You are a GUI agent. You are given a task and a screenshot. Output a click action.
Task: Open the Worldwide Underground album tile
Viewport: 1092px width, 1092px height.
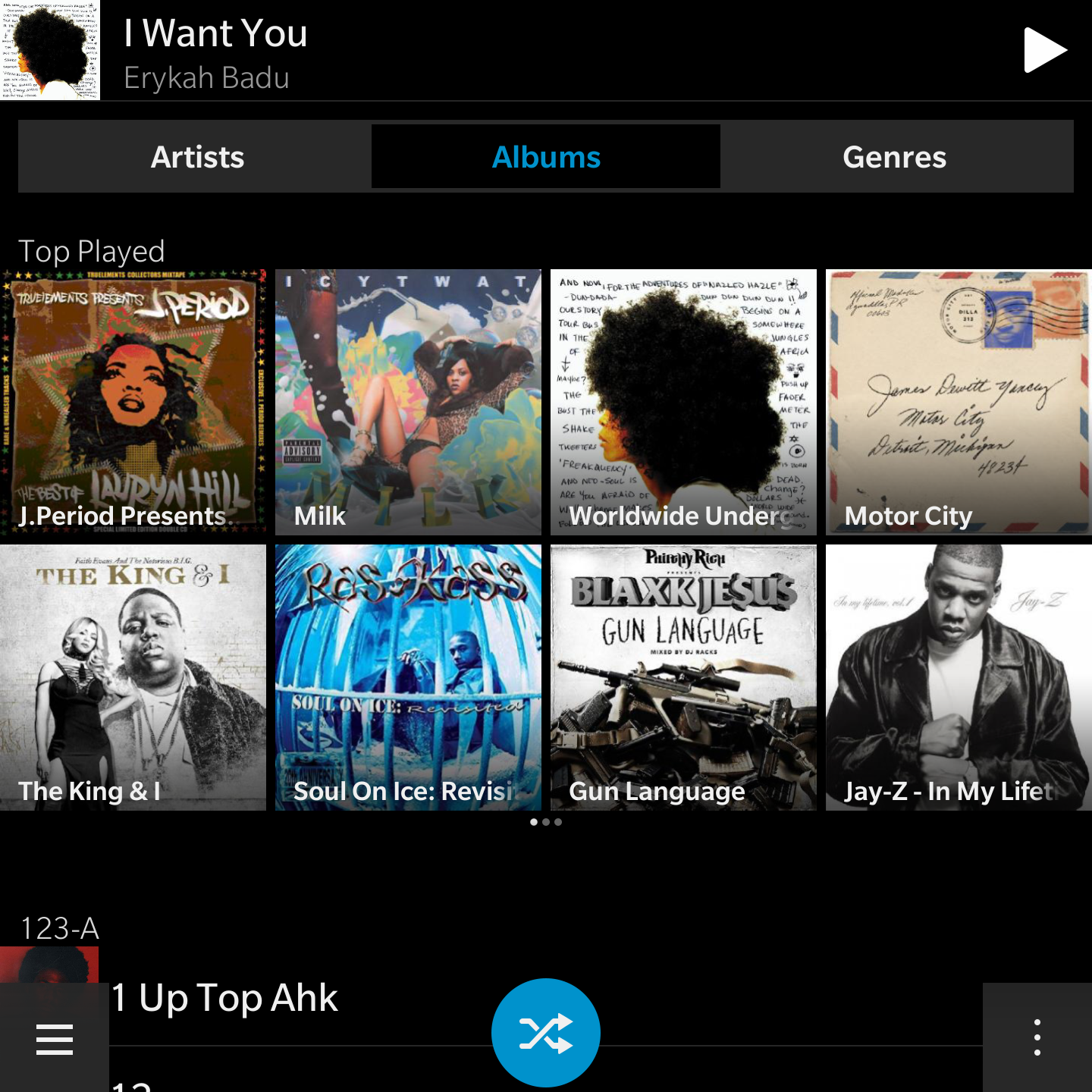(x=683, y=402)
